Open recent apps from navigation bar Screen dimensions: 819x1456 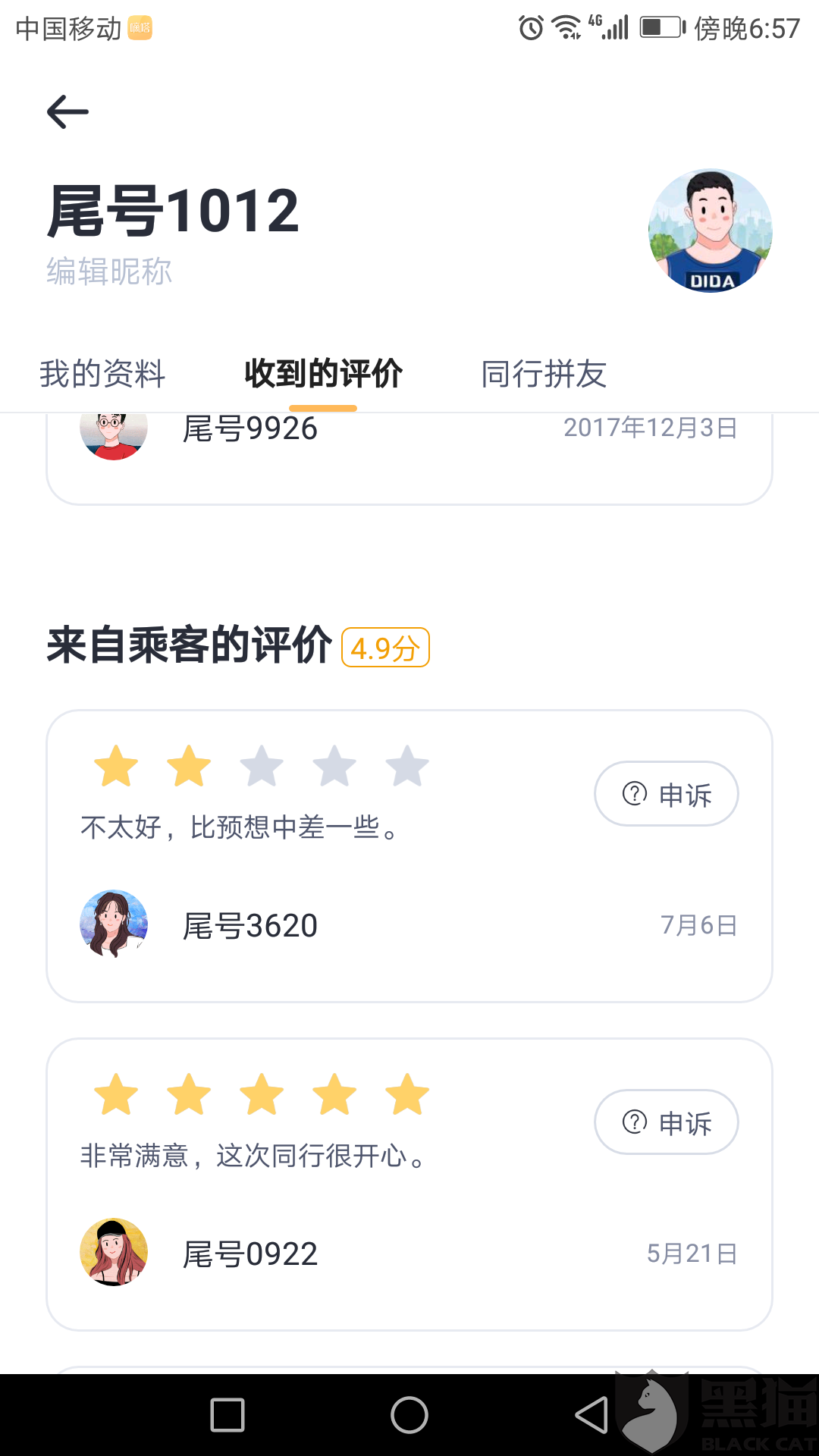(x=227, y=1415)
